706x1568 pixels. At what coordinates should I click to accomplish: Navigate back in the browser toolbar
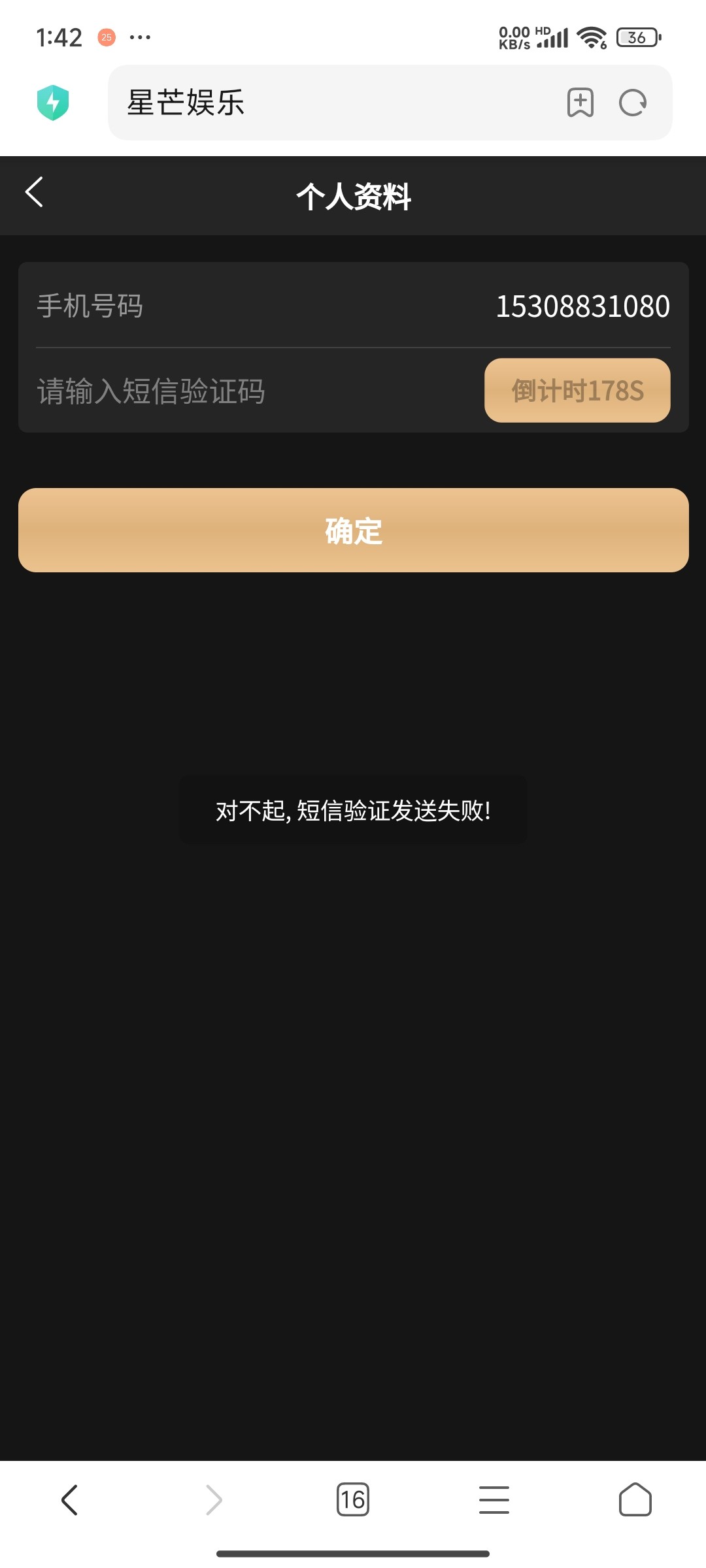70,1499
